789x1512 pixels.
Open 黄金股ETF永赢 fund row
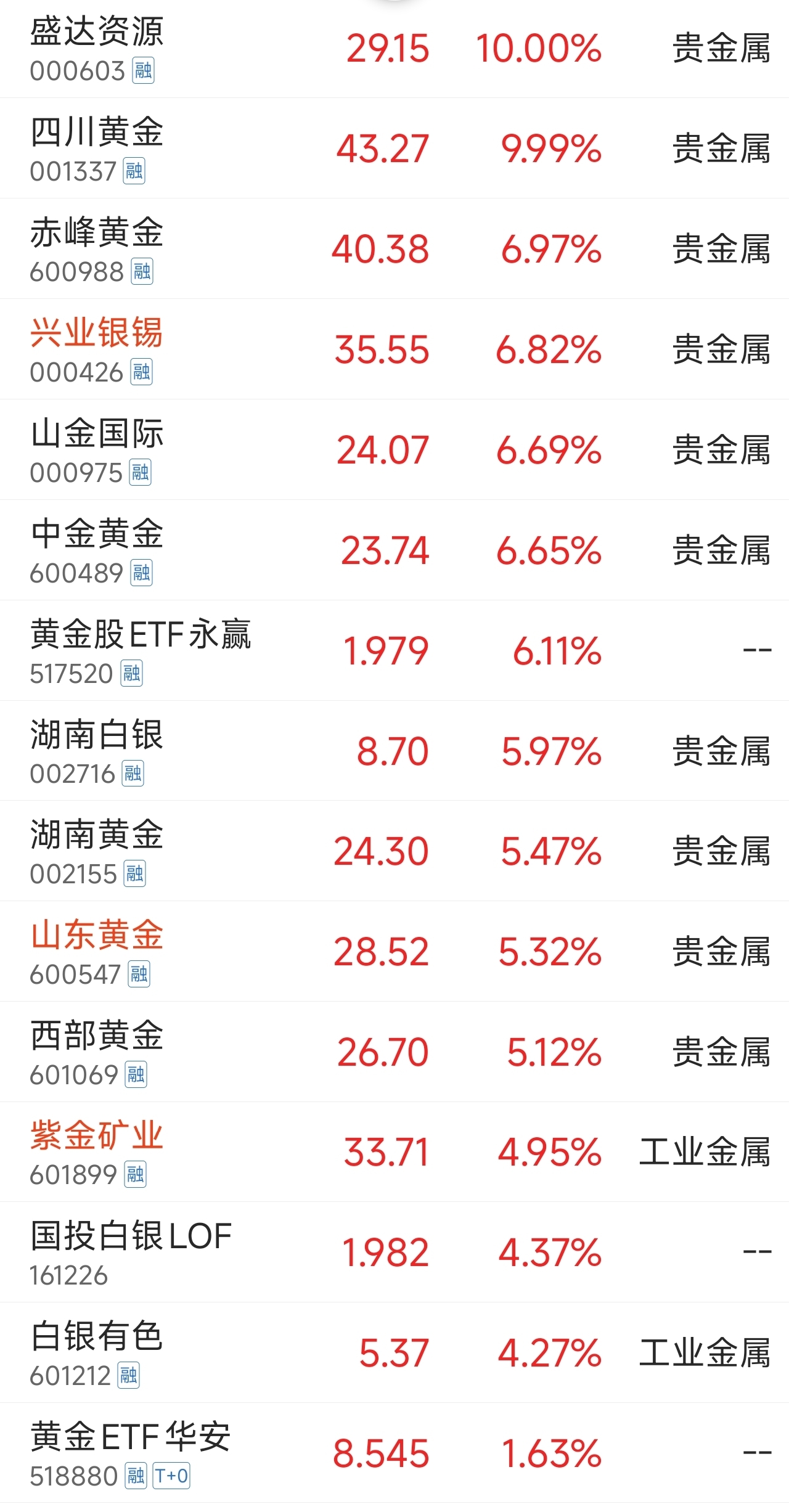click(394, 650)
